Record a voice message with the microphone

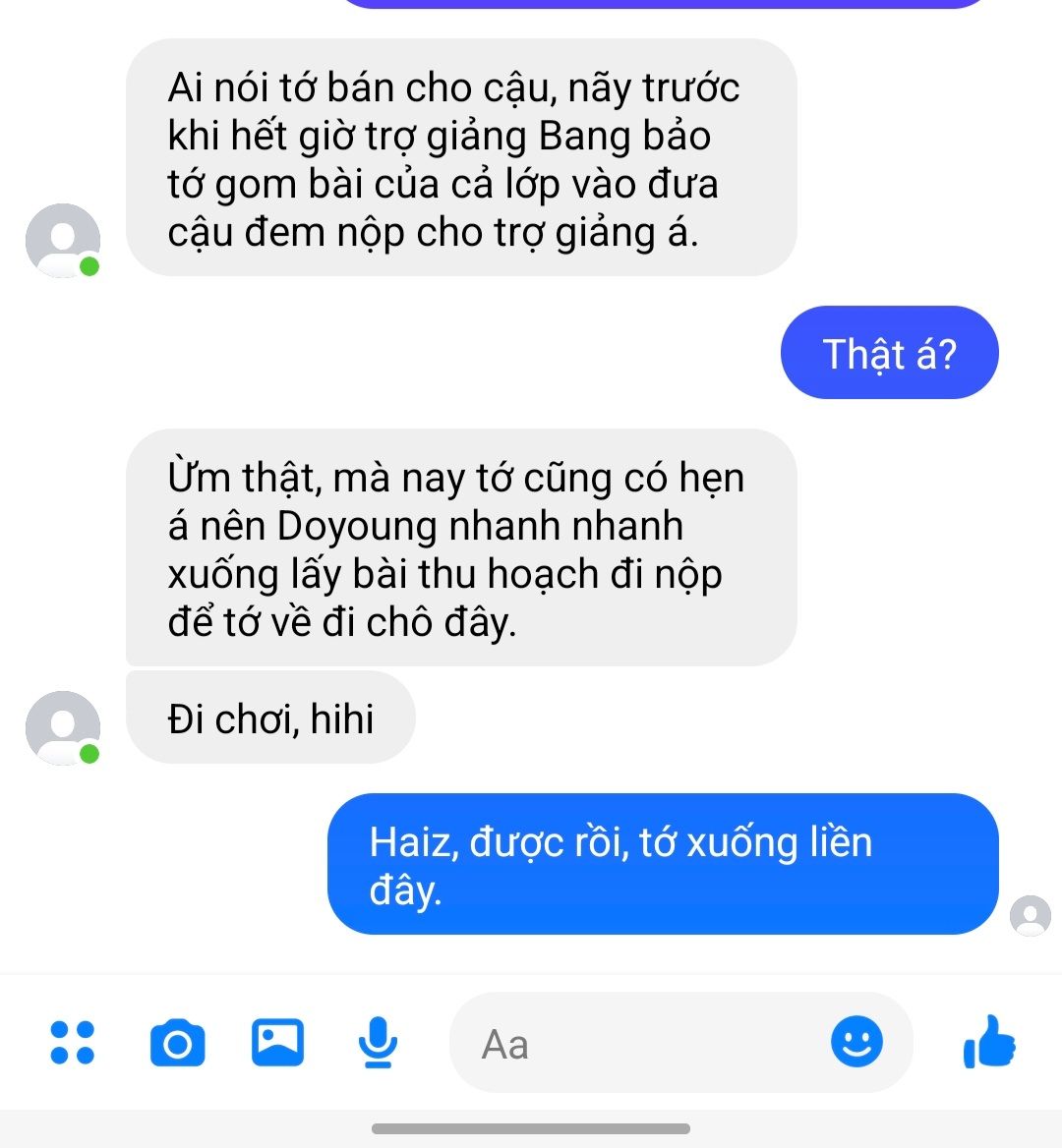[378, 1043]
